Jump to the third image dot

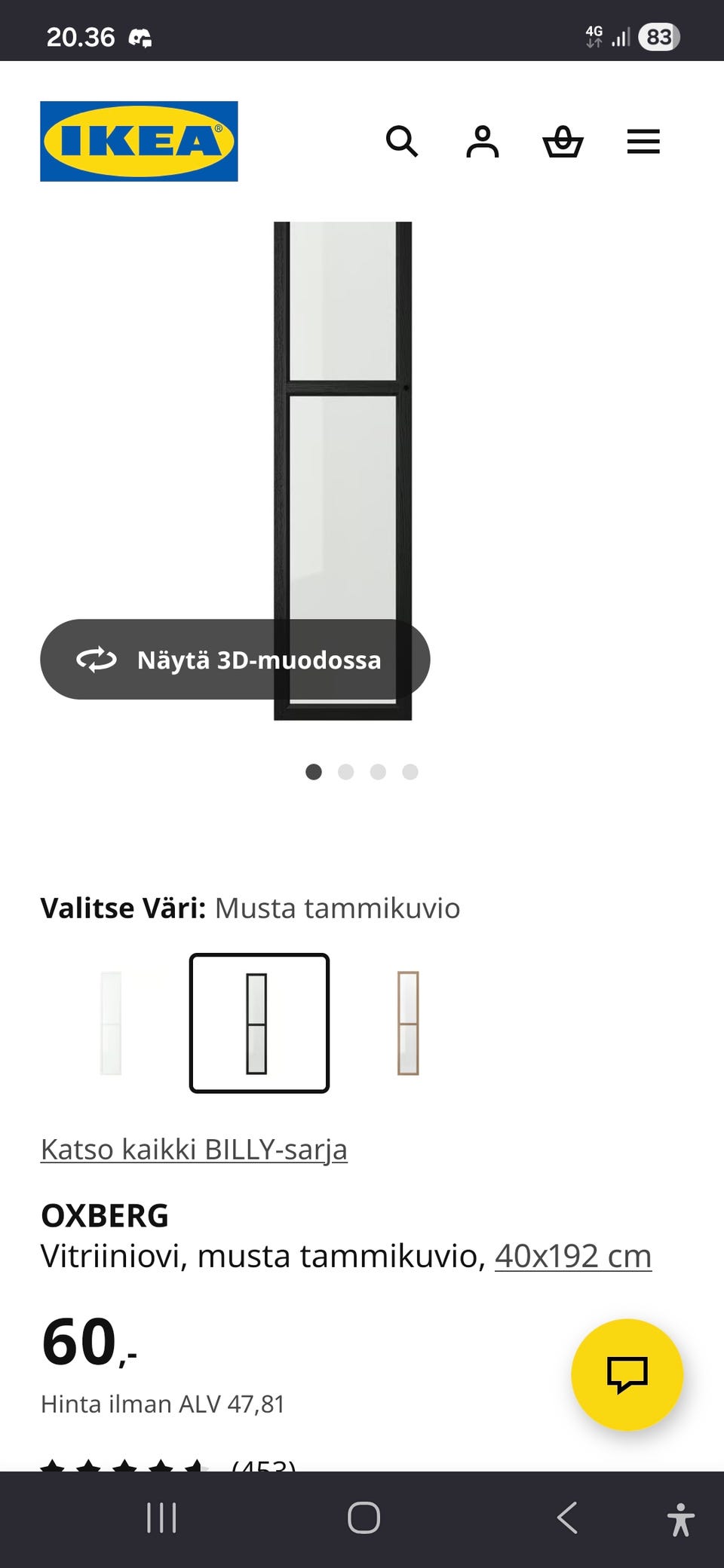pyautogui.click(x=378, y=772)
